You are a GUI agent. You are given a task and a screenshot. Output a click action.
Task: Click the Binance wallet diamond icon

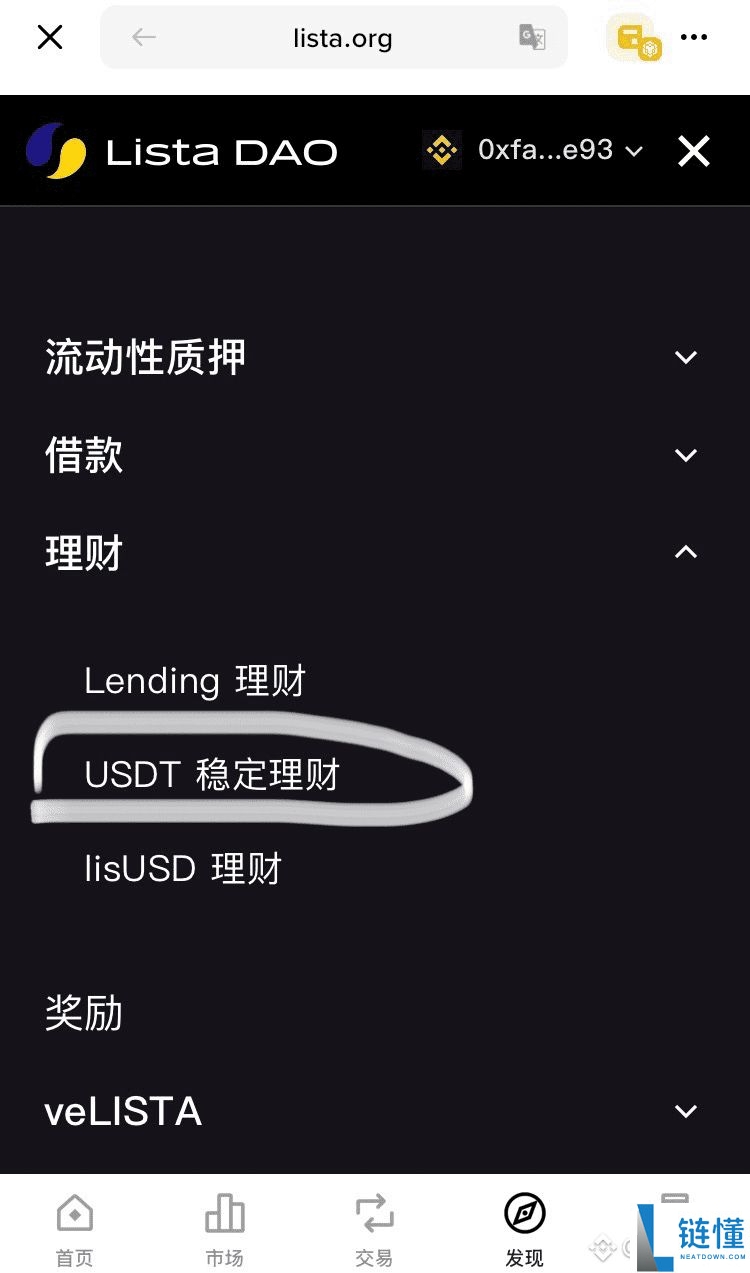tap(441, 150)
